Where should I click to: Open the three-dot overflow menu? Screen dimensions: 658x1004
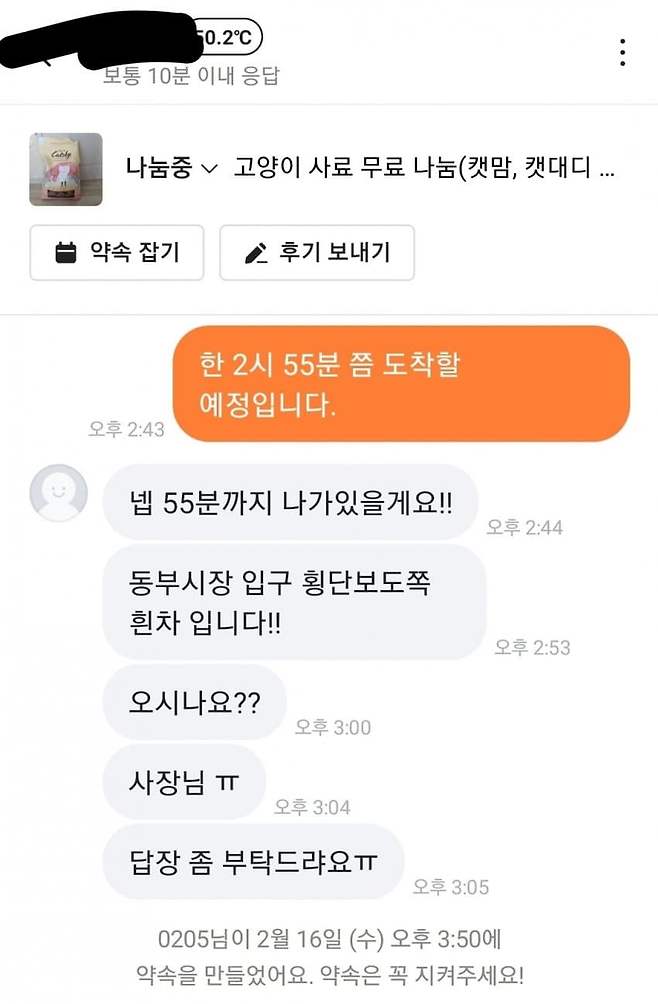pos(622,52)
